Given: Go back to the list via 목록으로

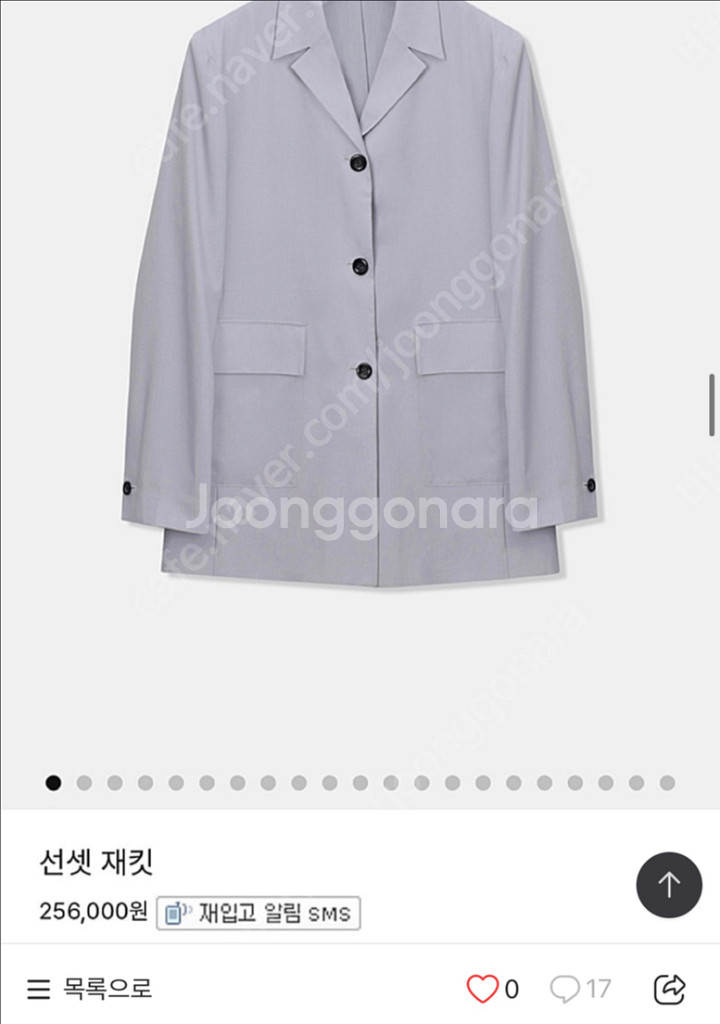Looking at the screenshot, I should [x=90, y=990].
